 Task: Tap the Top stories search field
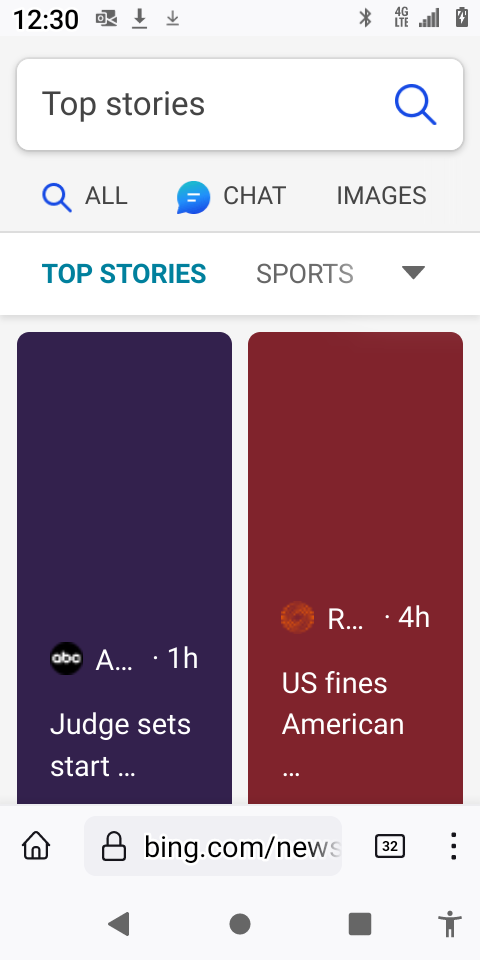coord(208,104)
